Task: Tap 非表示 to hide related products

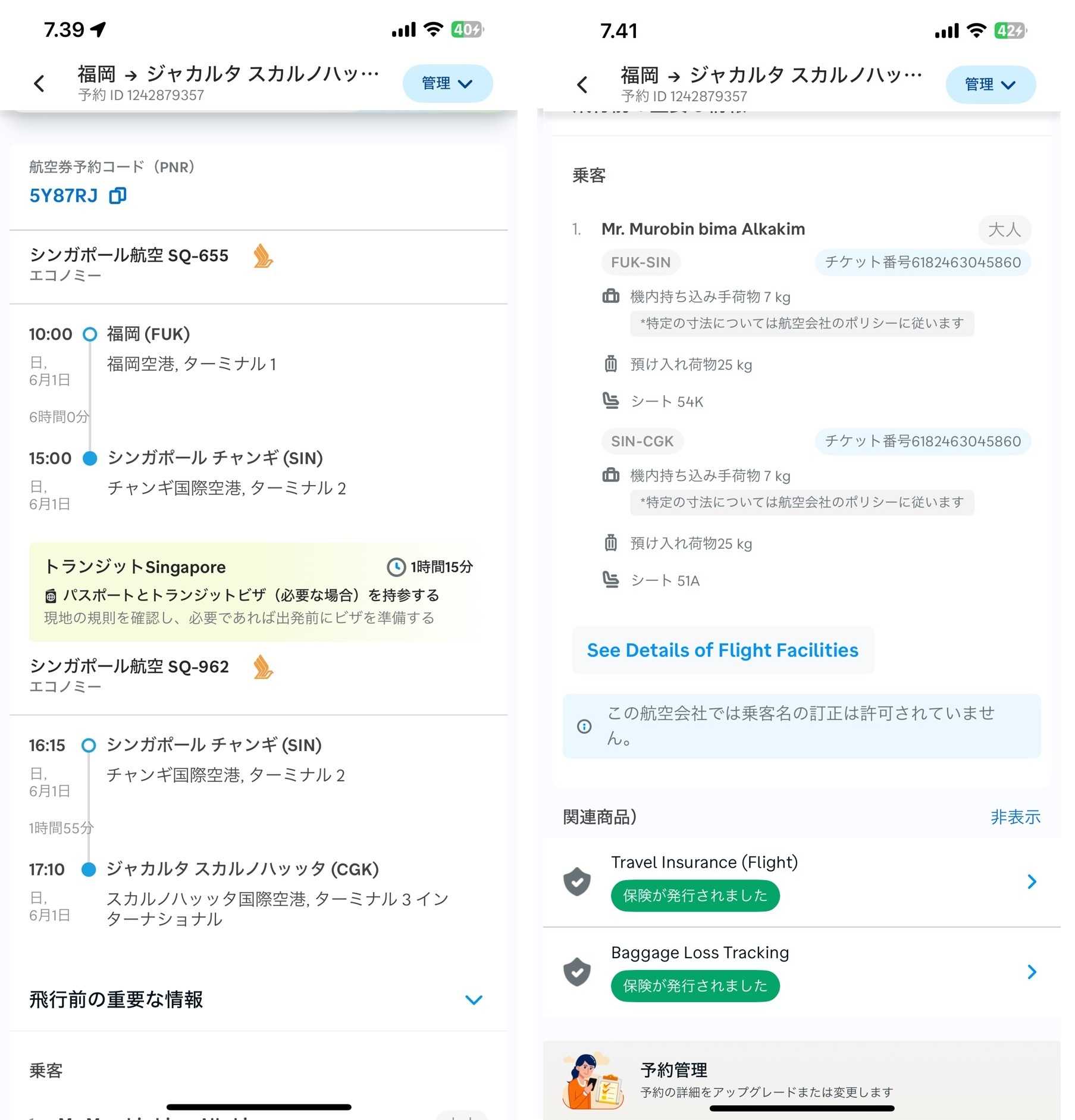Action: pyautogui.click(x=1015, y=817)
